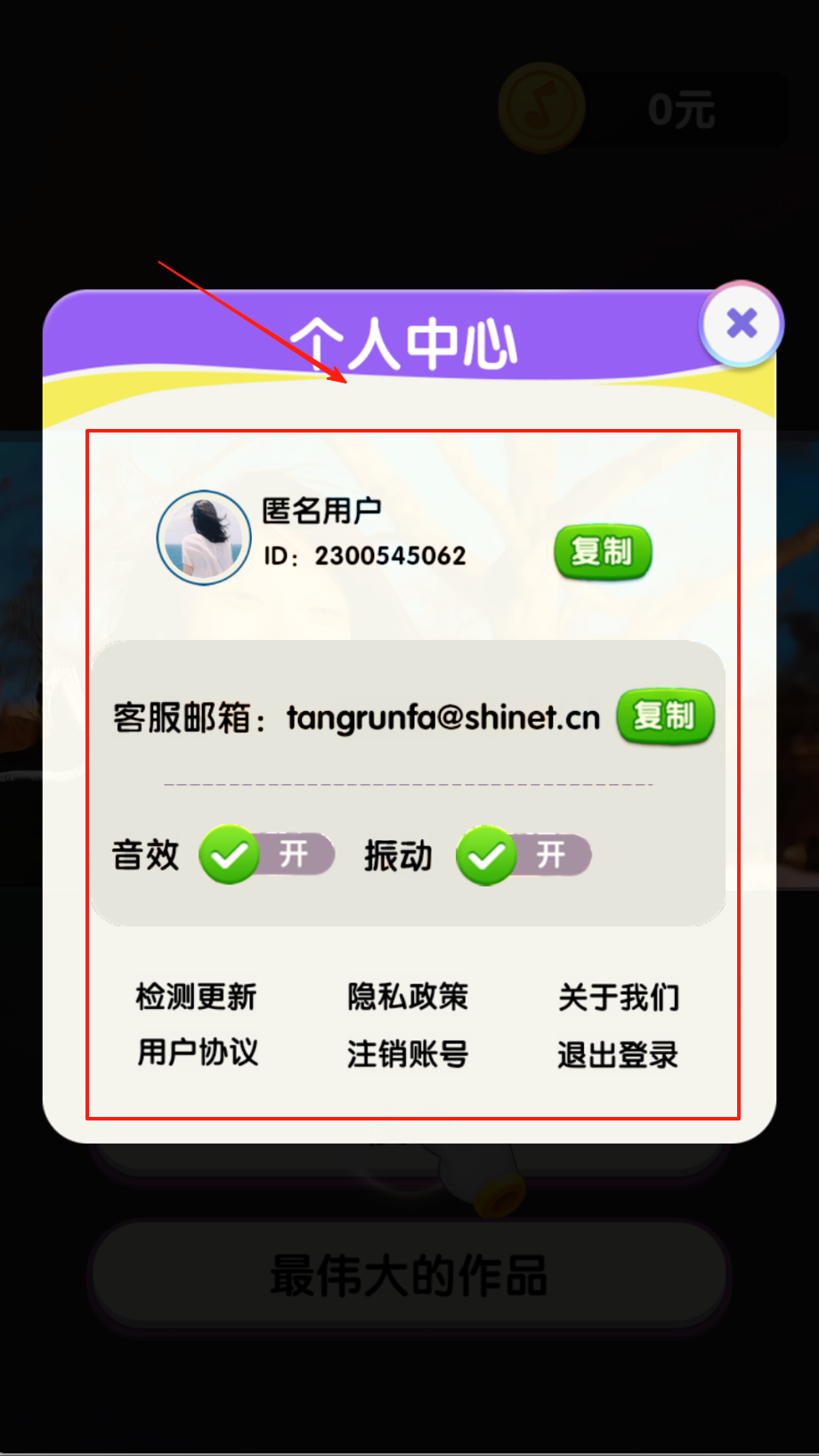Copy the user ID with 复制

point(603,552)
